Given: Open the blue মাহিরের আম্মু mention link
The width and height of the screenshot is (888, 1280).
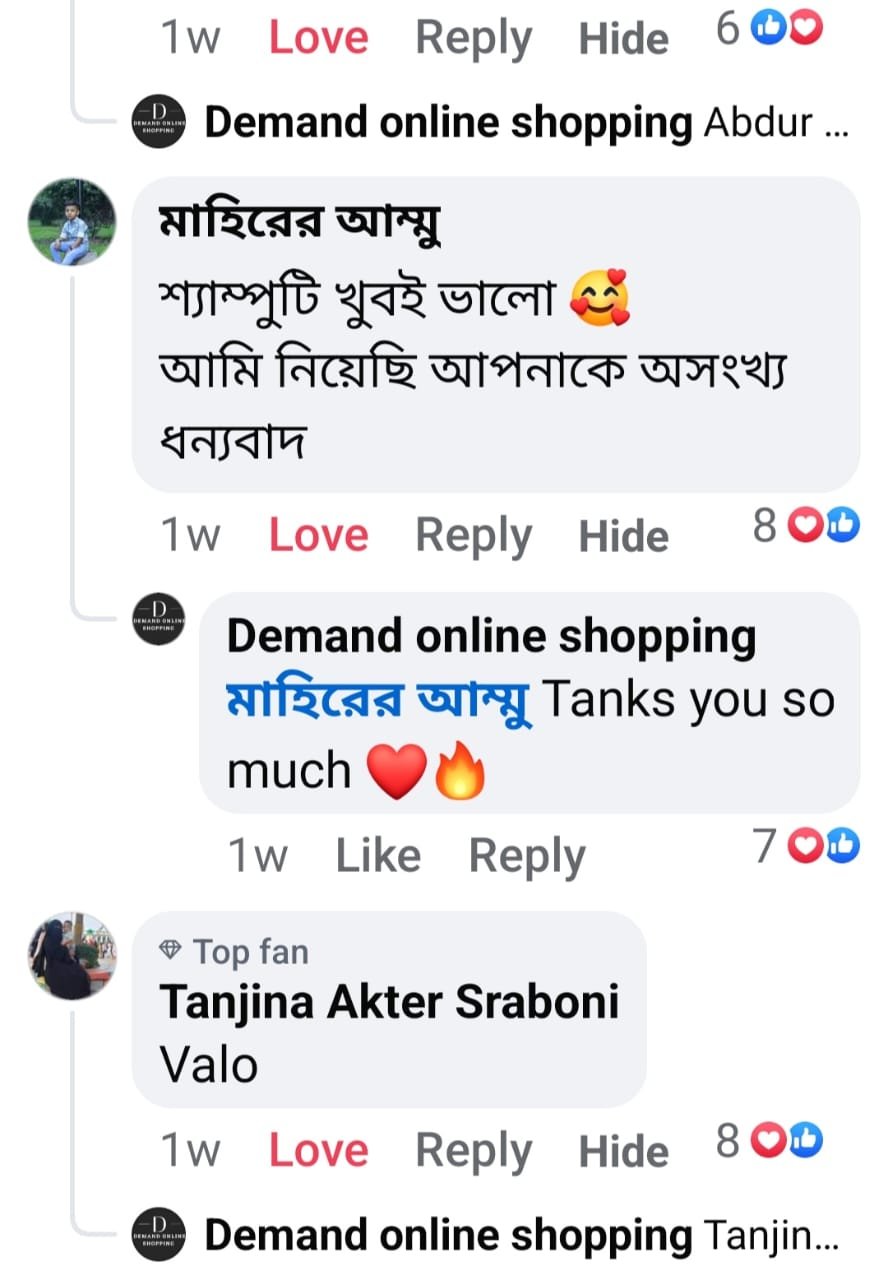Looking at the screenshot, I should (x=378, y=701).
